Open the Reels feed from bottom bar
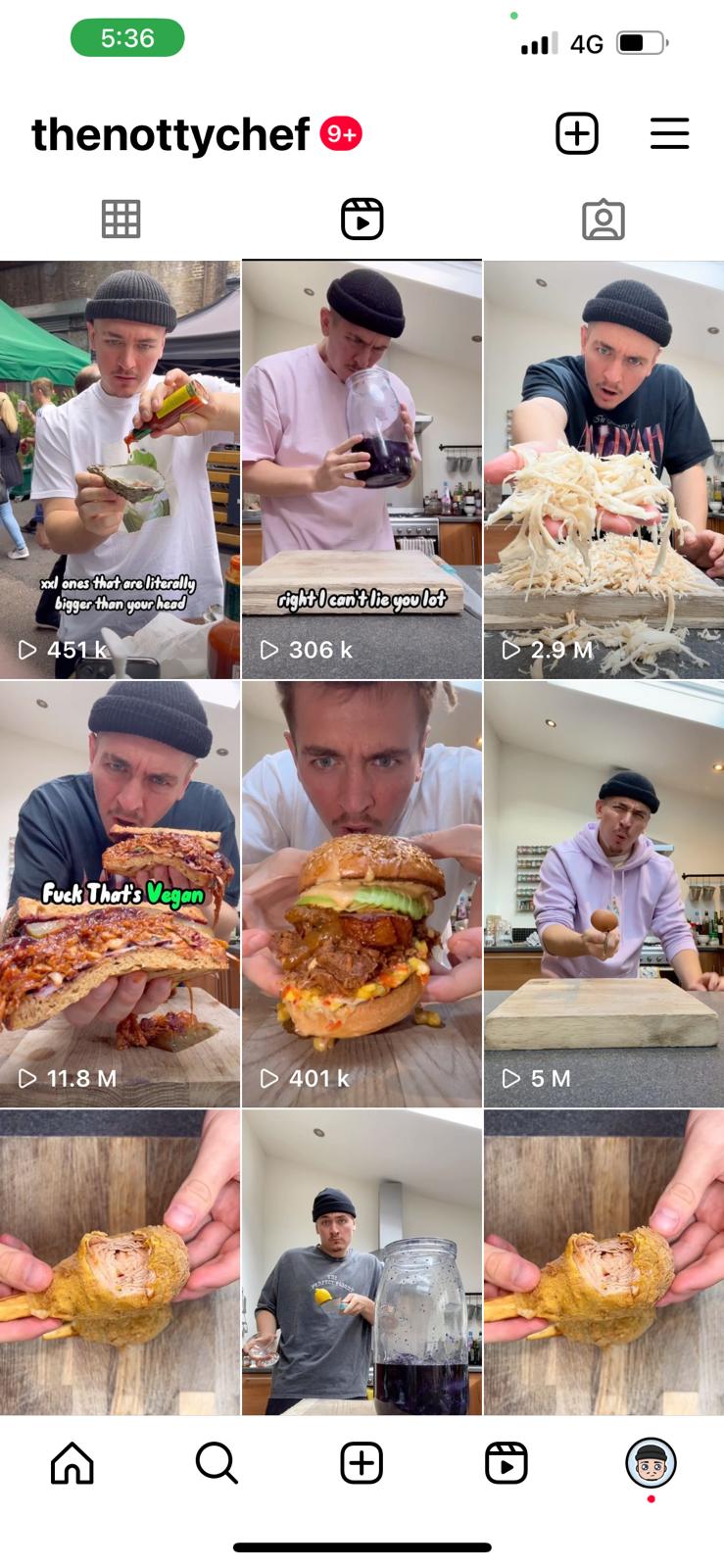724x1568 pixels. click(x=507, y=1463)
